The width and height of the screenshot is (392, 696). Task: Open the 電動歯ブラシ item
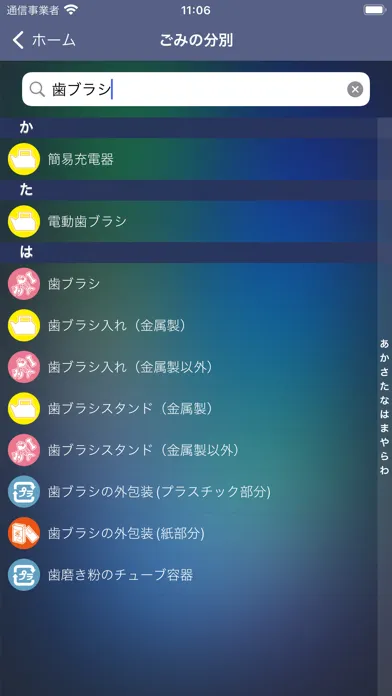[x=189, y=221]
